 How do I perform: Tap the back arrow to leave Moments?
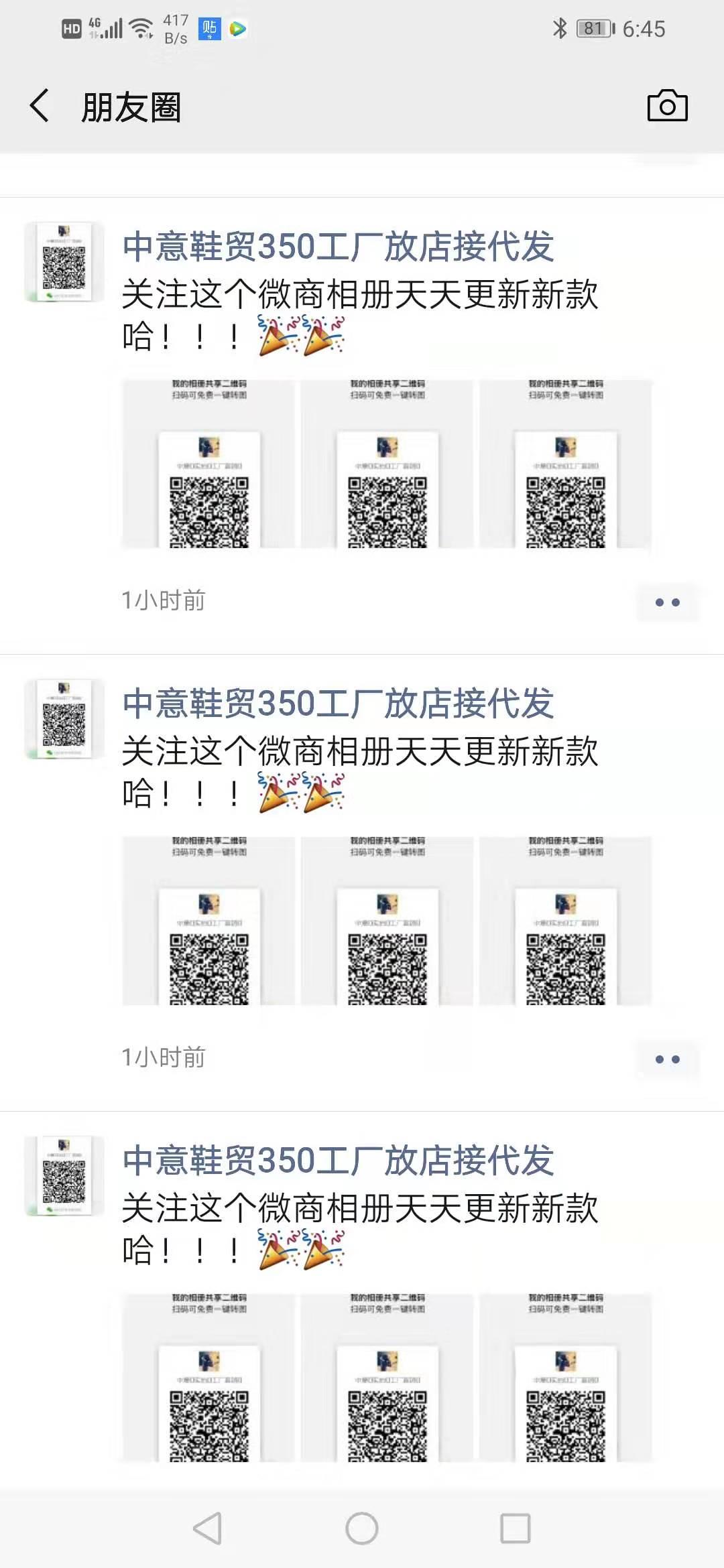pyautogui.click(x=37, y=105)
